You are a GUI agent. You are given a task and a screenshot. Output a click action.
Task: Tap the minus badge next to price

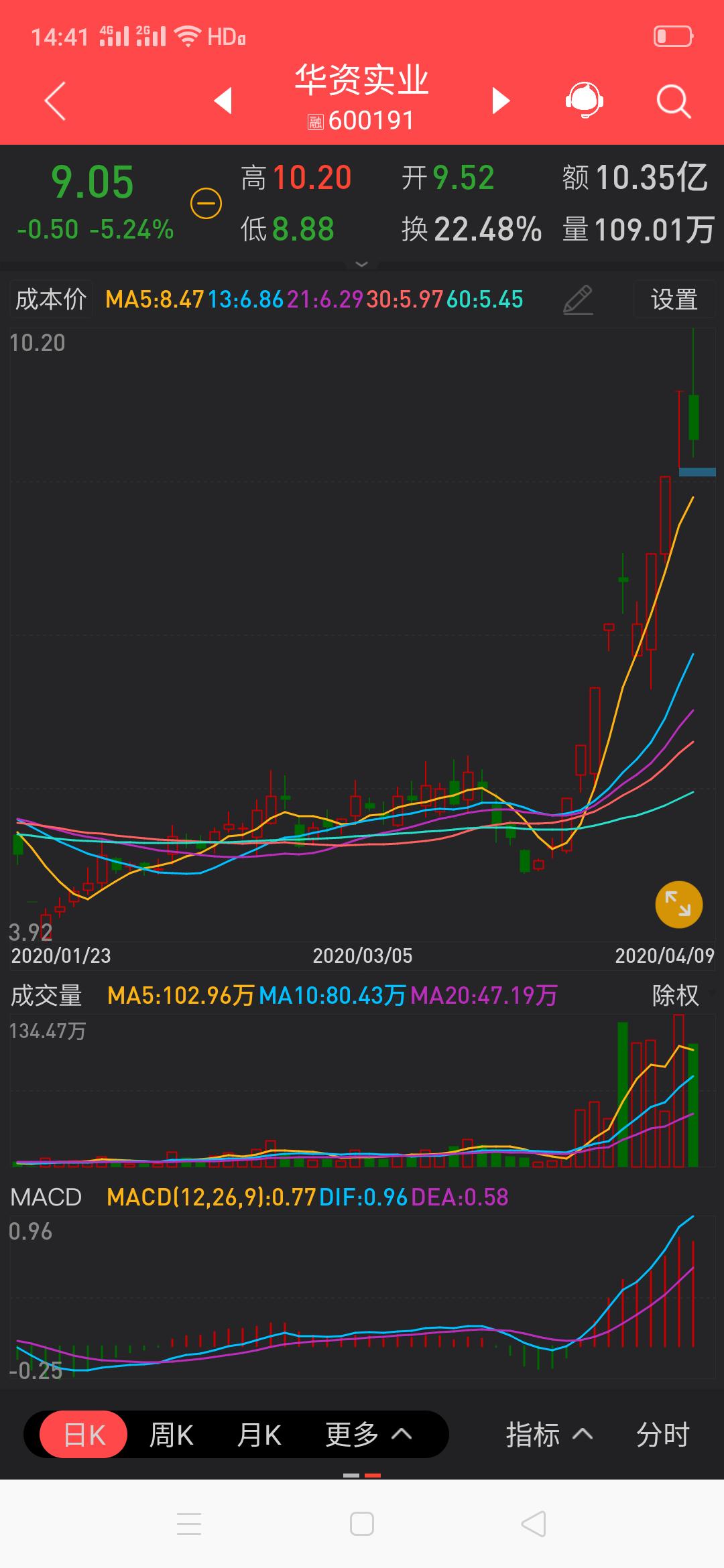(206, 202)
